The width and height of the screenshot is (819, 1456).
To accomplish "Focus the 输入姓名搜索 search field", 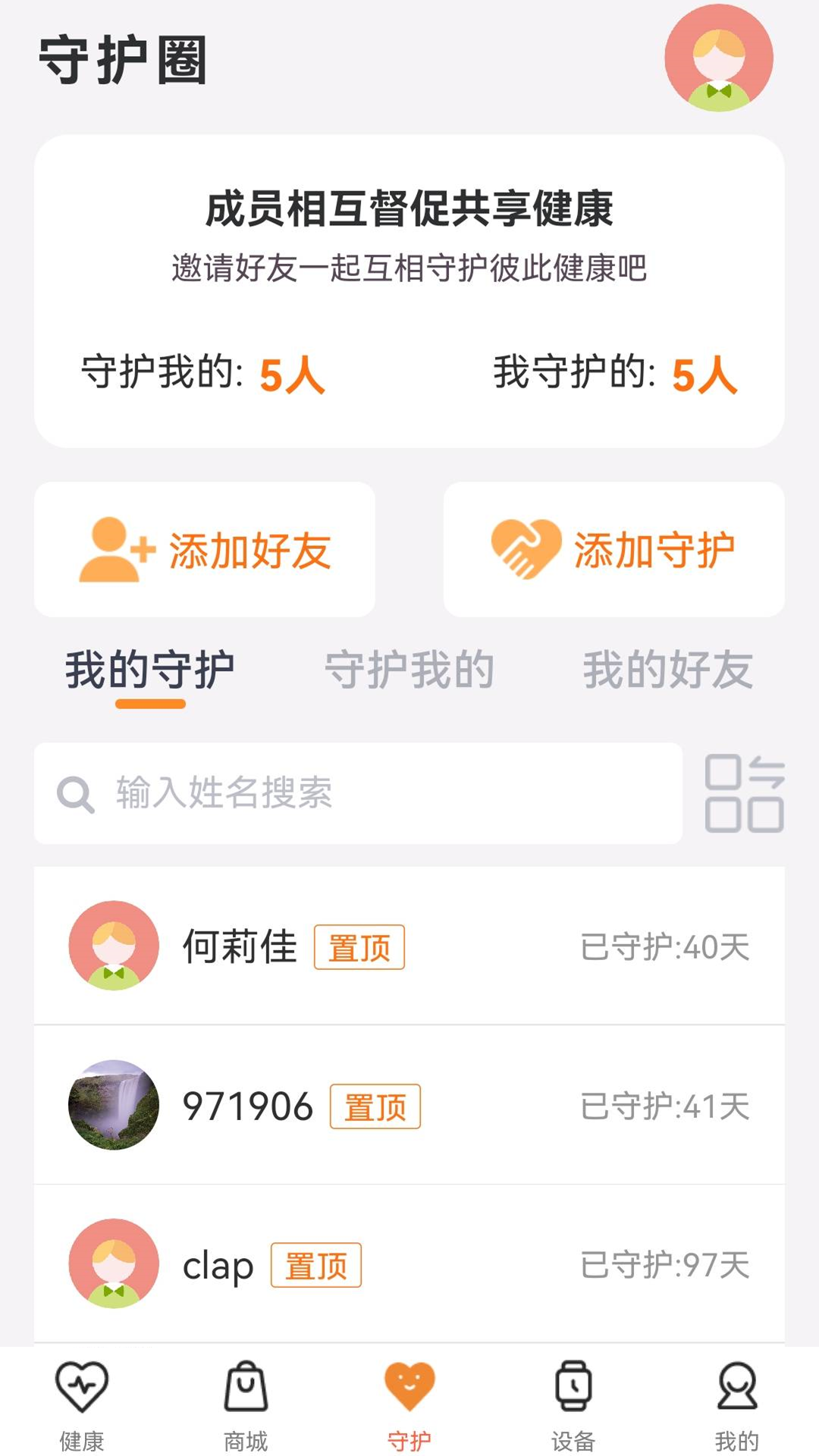I will [x=358, y=793].
